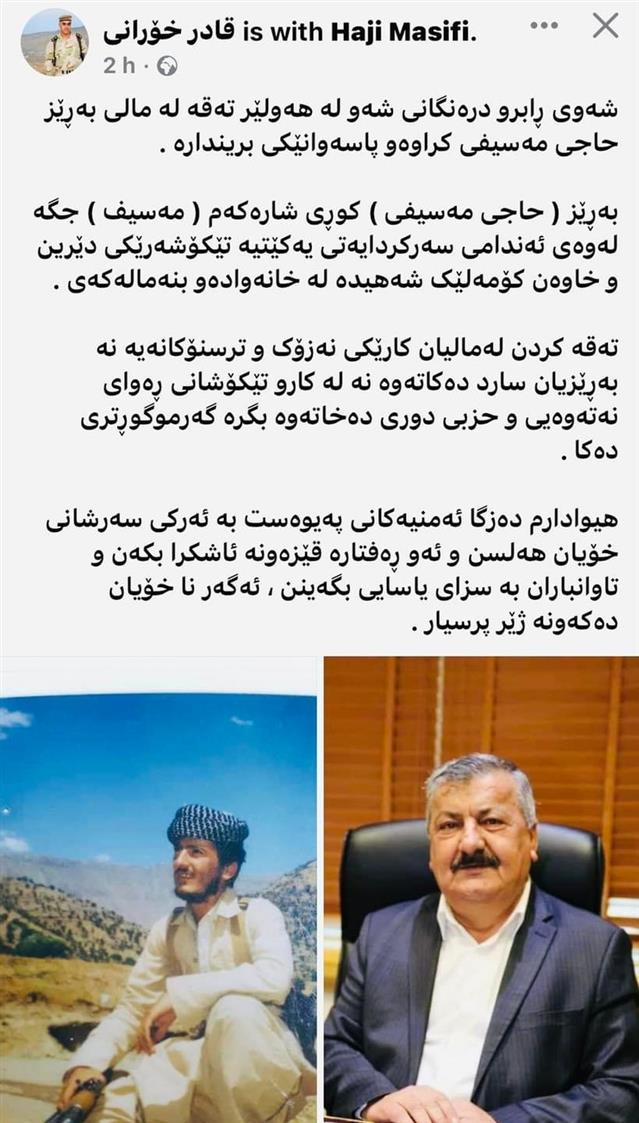Open the photo of the man at the desk

[x=481, y=890]
